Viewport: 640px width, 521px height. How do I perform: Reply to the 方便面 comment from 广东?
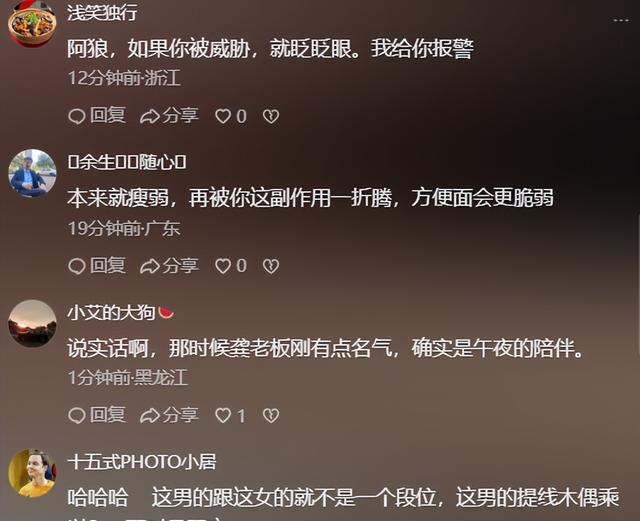point(96,265)
